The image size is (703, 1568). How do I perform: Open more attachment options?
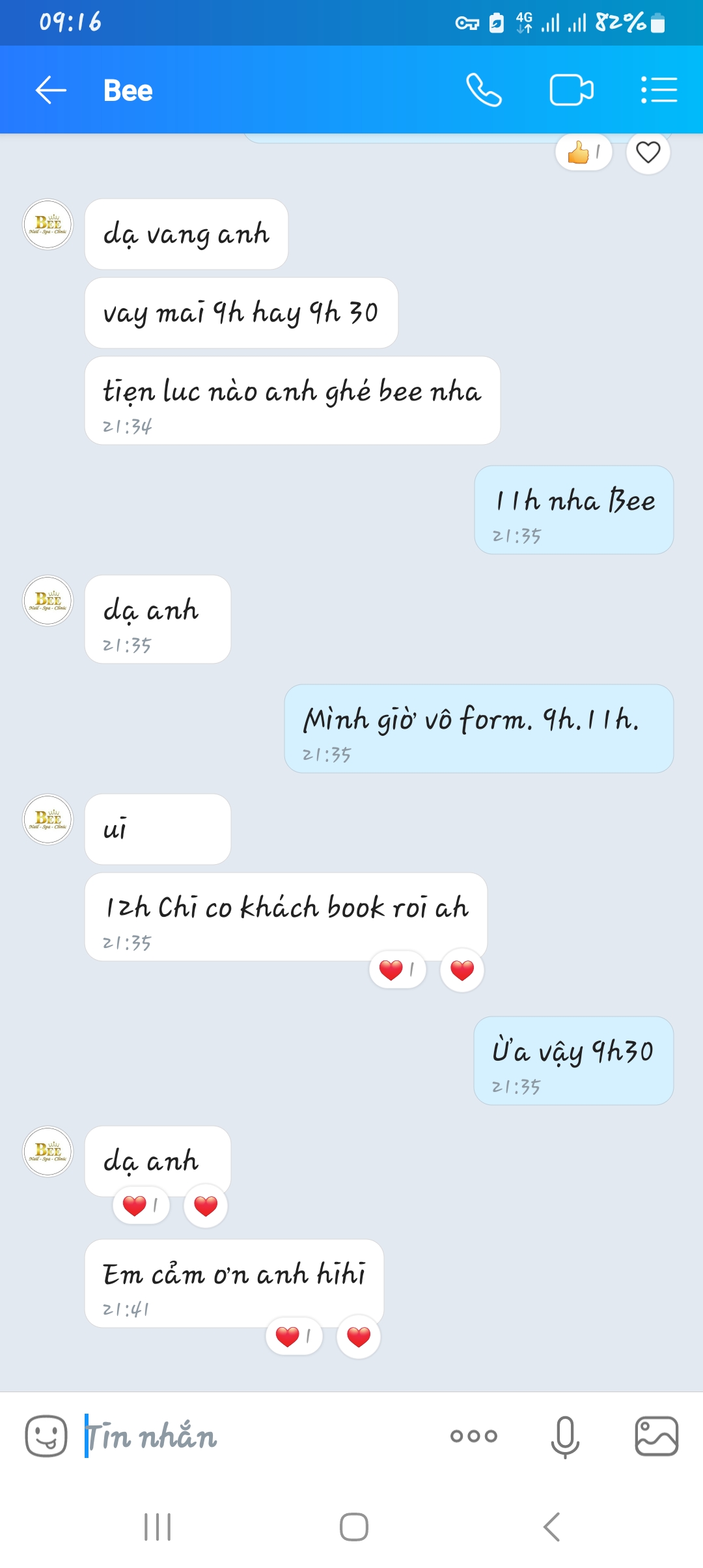473,1436
